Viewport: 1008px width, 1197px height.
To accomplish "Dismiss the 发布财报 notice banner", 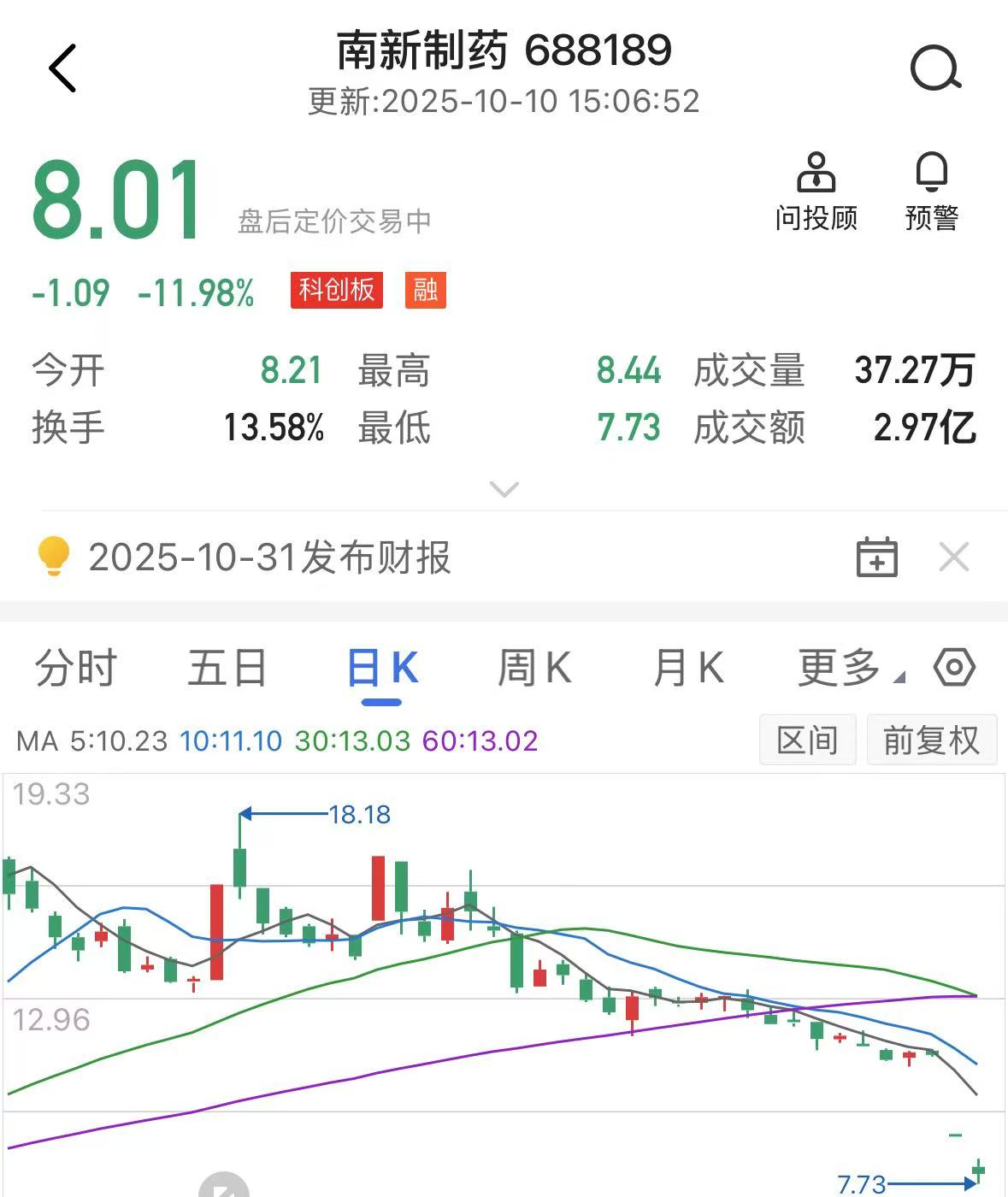I will pos(953,557).
